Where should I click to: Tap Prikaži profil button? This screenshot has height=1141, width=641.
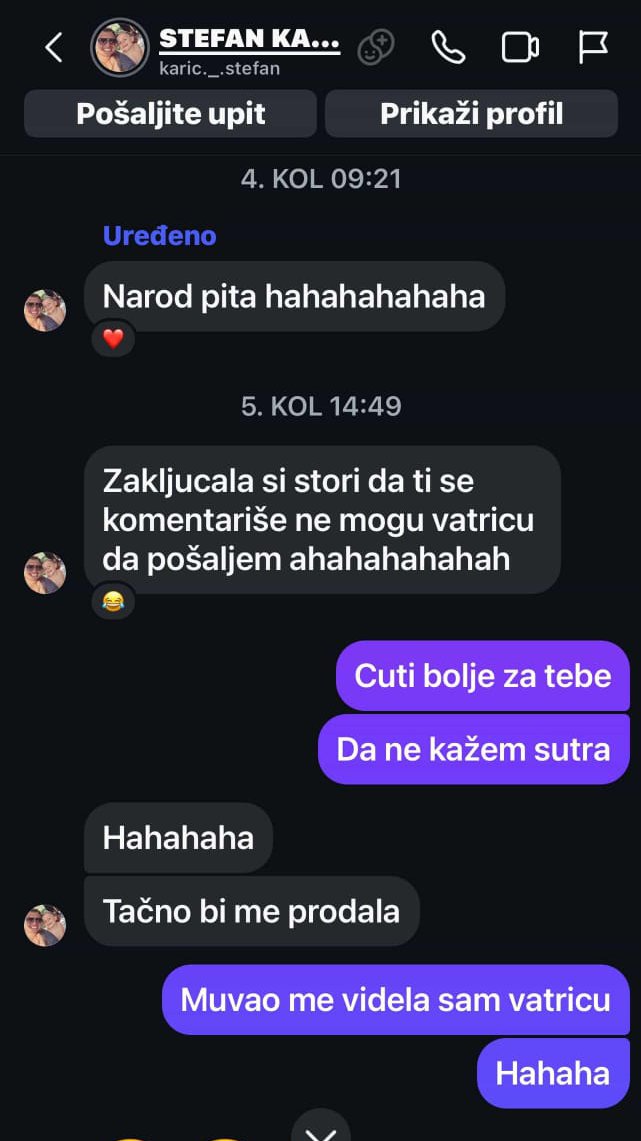click(x=471, y=113)
